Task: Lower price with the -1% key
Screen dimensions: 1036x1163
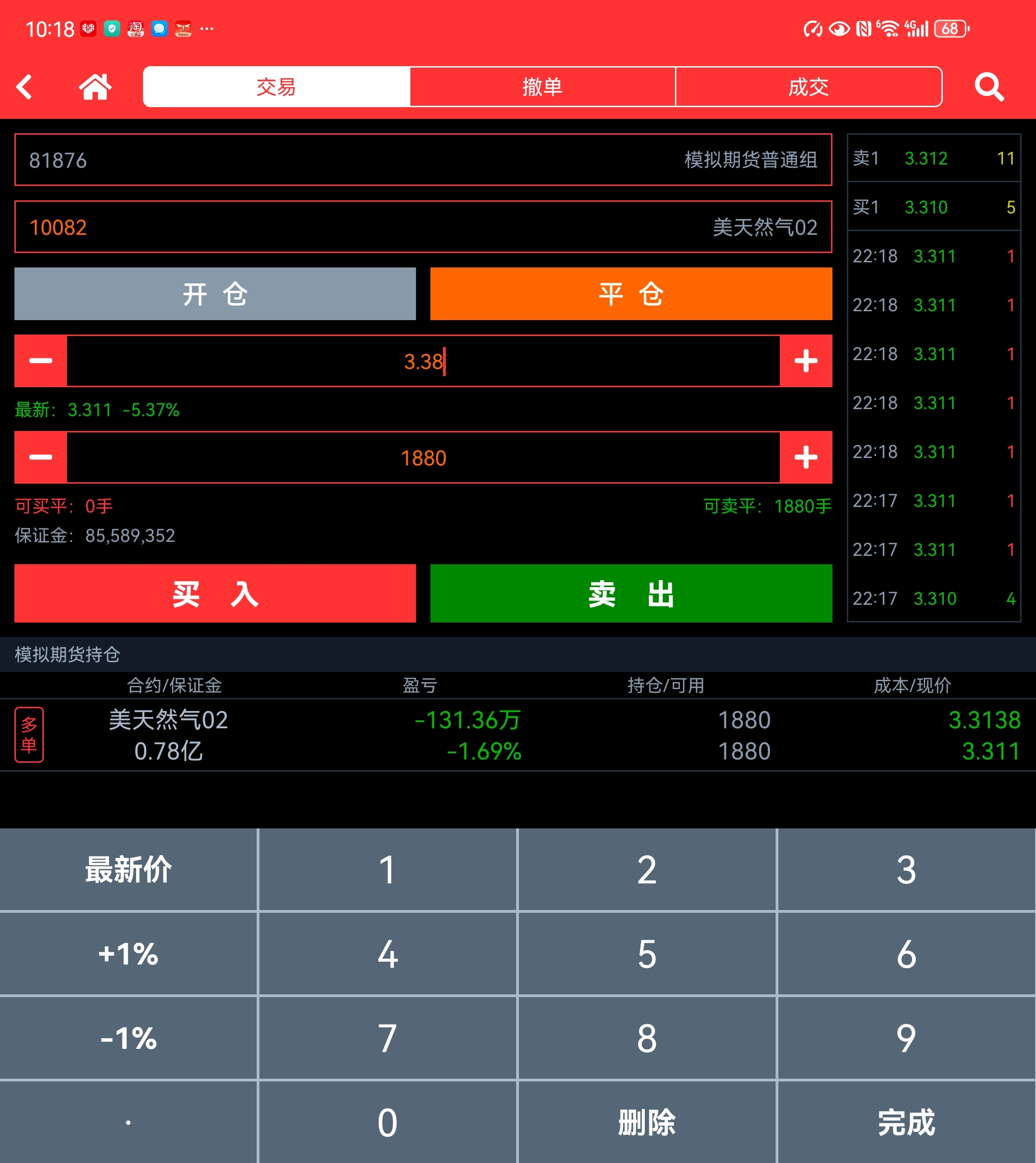Action: [x=129, y=1038]
